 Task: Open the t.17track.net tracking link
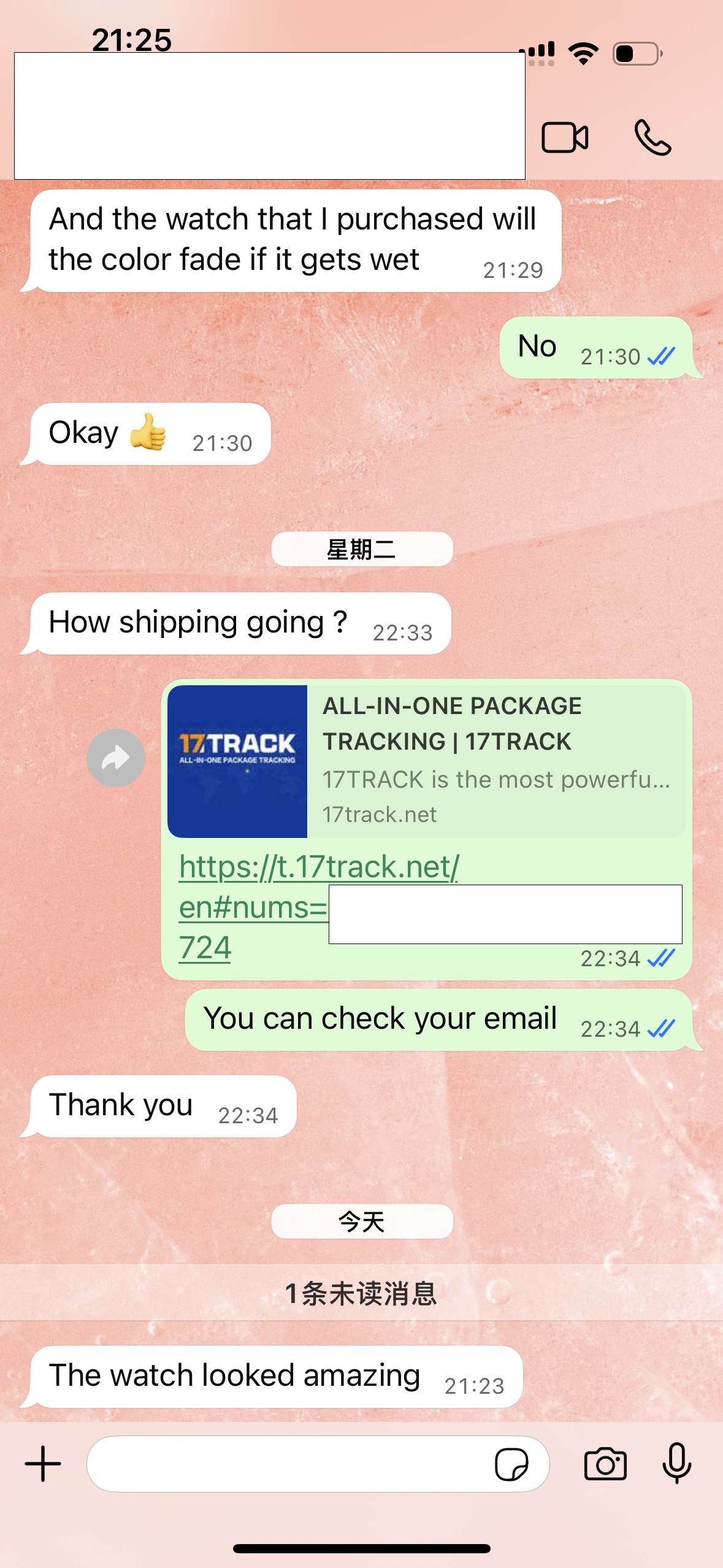click(x=318, y=867)
